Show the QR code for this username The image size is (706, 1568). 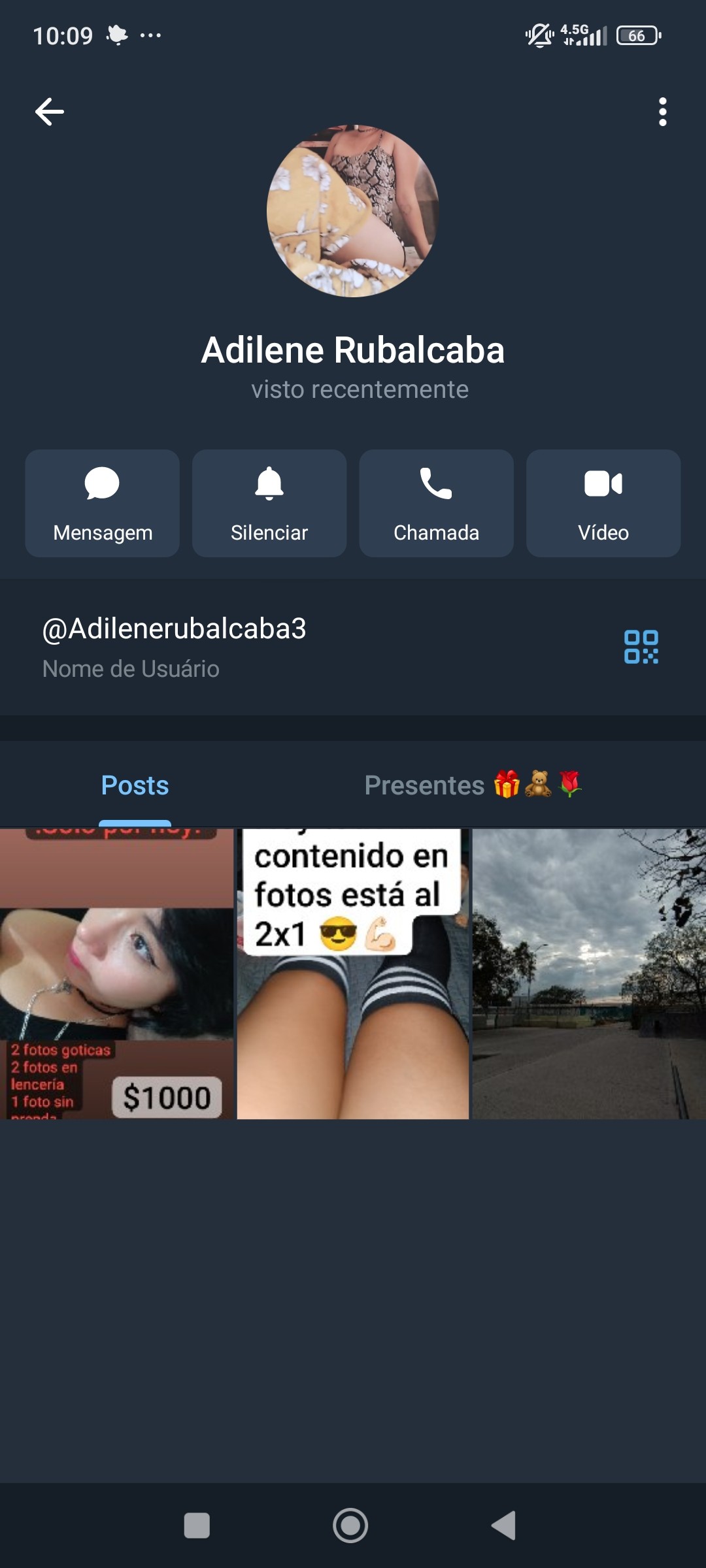click(641, 647)
